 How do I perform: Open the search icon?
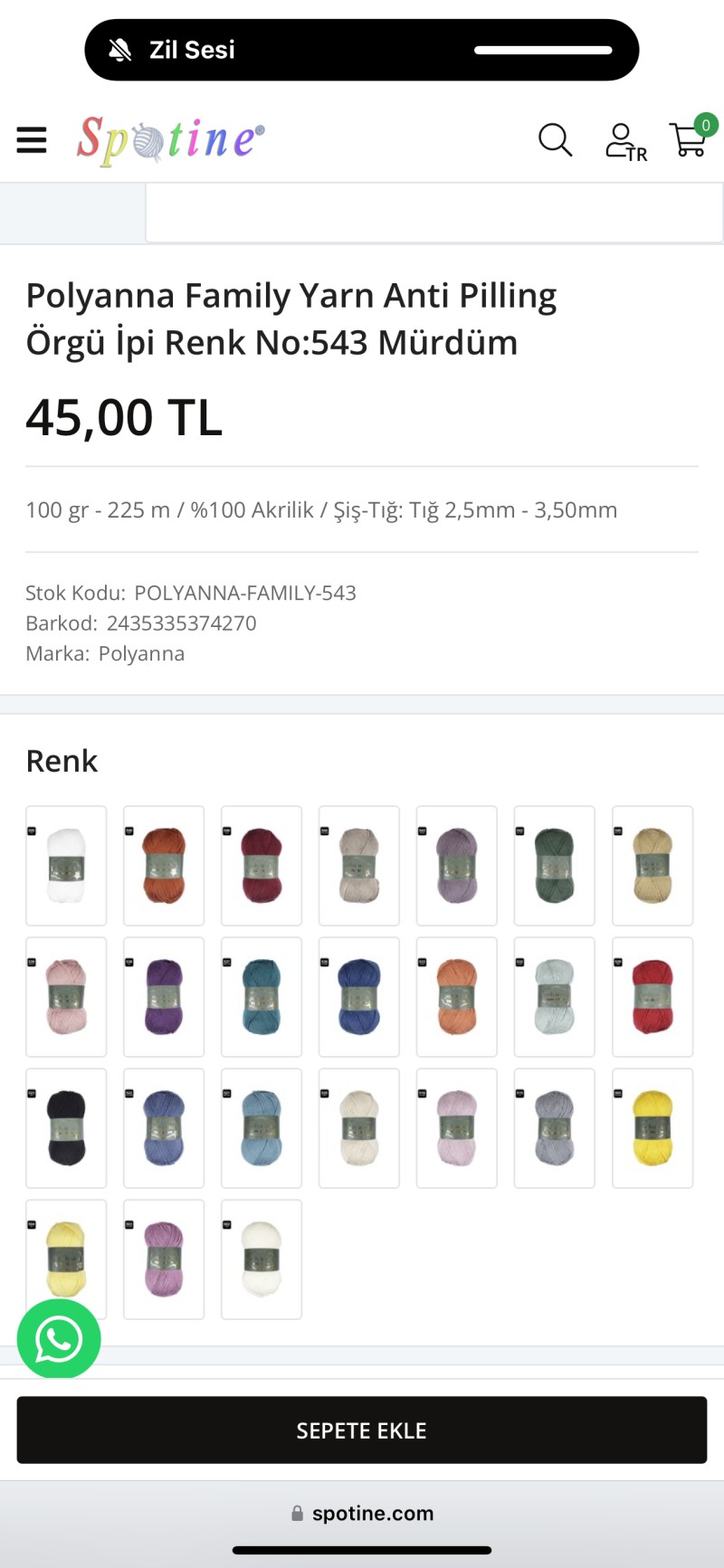[x=555, y=140]
